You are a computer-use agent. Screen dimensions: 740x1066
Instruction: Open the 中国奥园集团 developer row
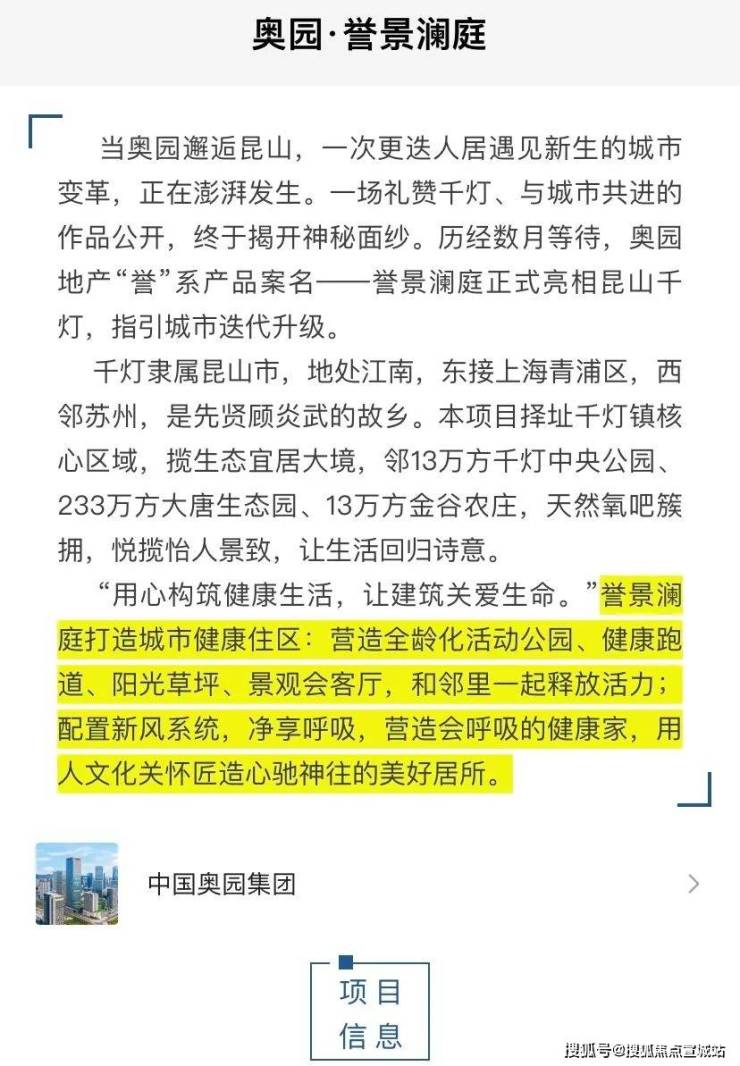368,884
